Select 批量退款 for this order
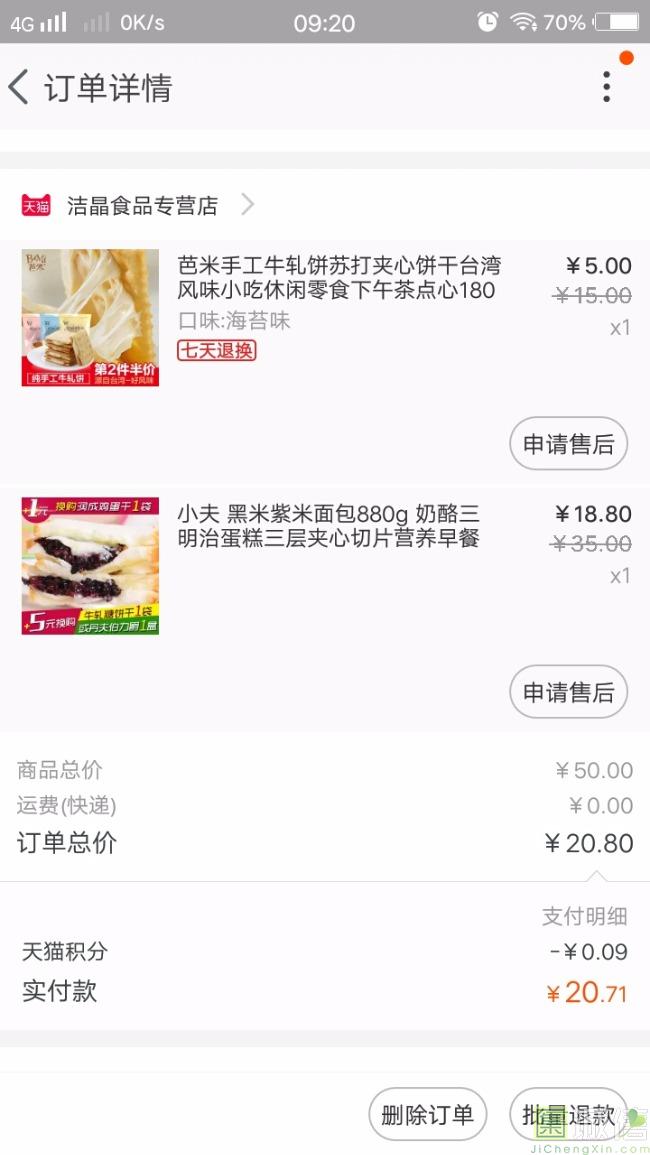 (568, 1115)
